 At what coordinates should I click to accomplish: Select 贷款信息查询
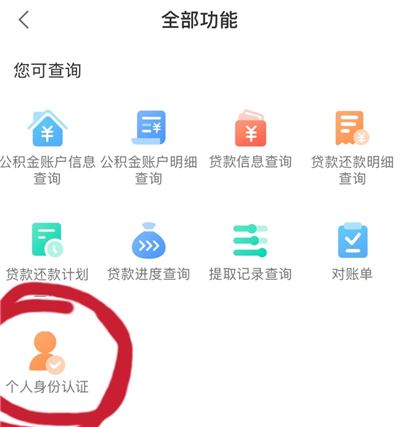(250, 139)
